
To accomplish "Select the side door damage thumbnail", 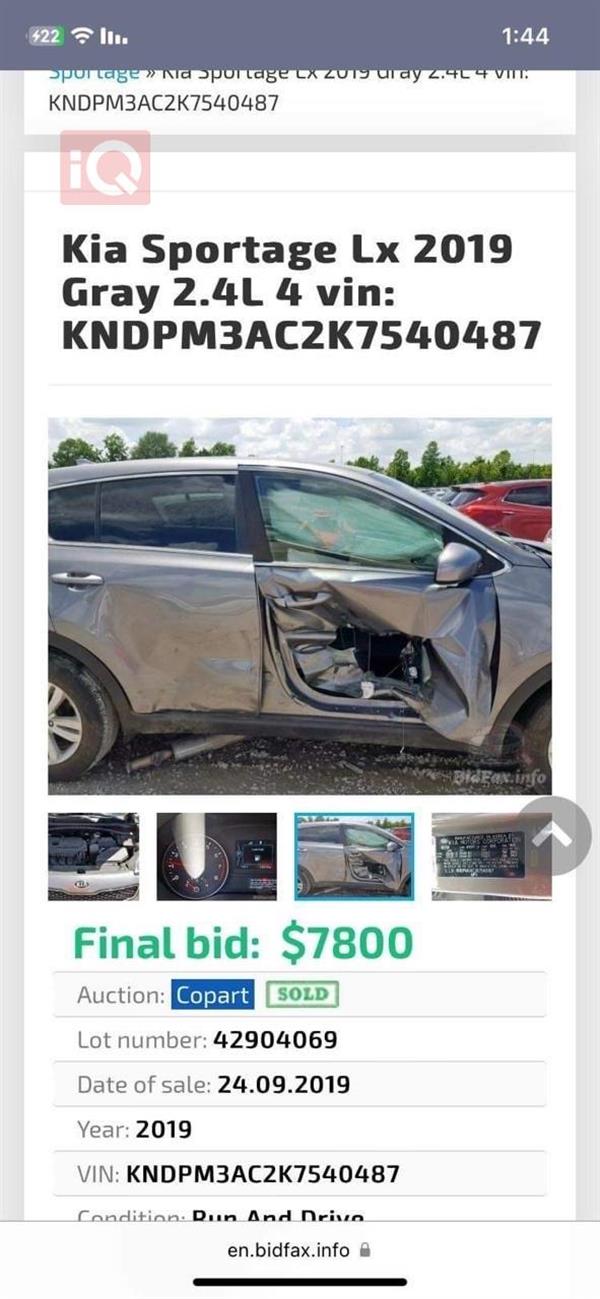I will coord(354,856).
